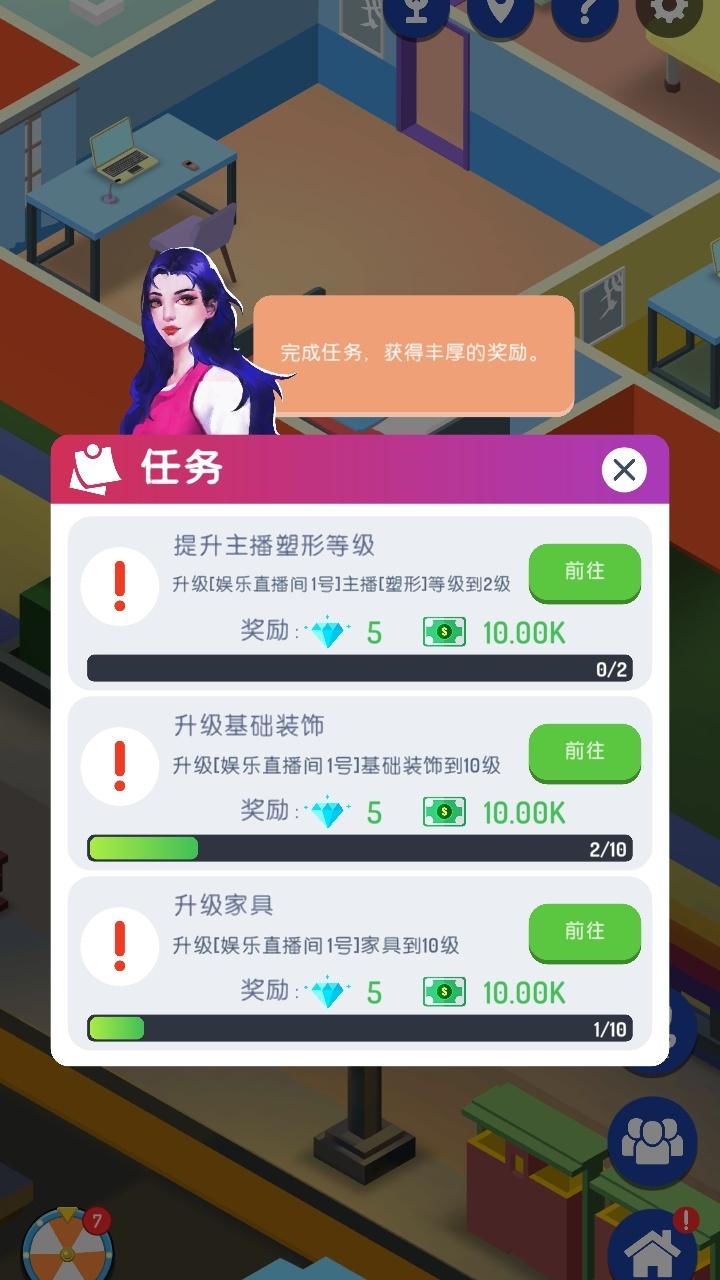Tap 前往 for 升级基础装饰 task

click(584, 751)
